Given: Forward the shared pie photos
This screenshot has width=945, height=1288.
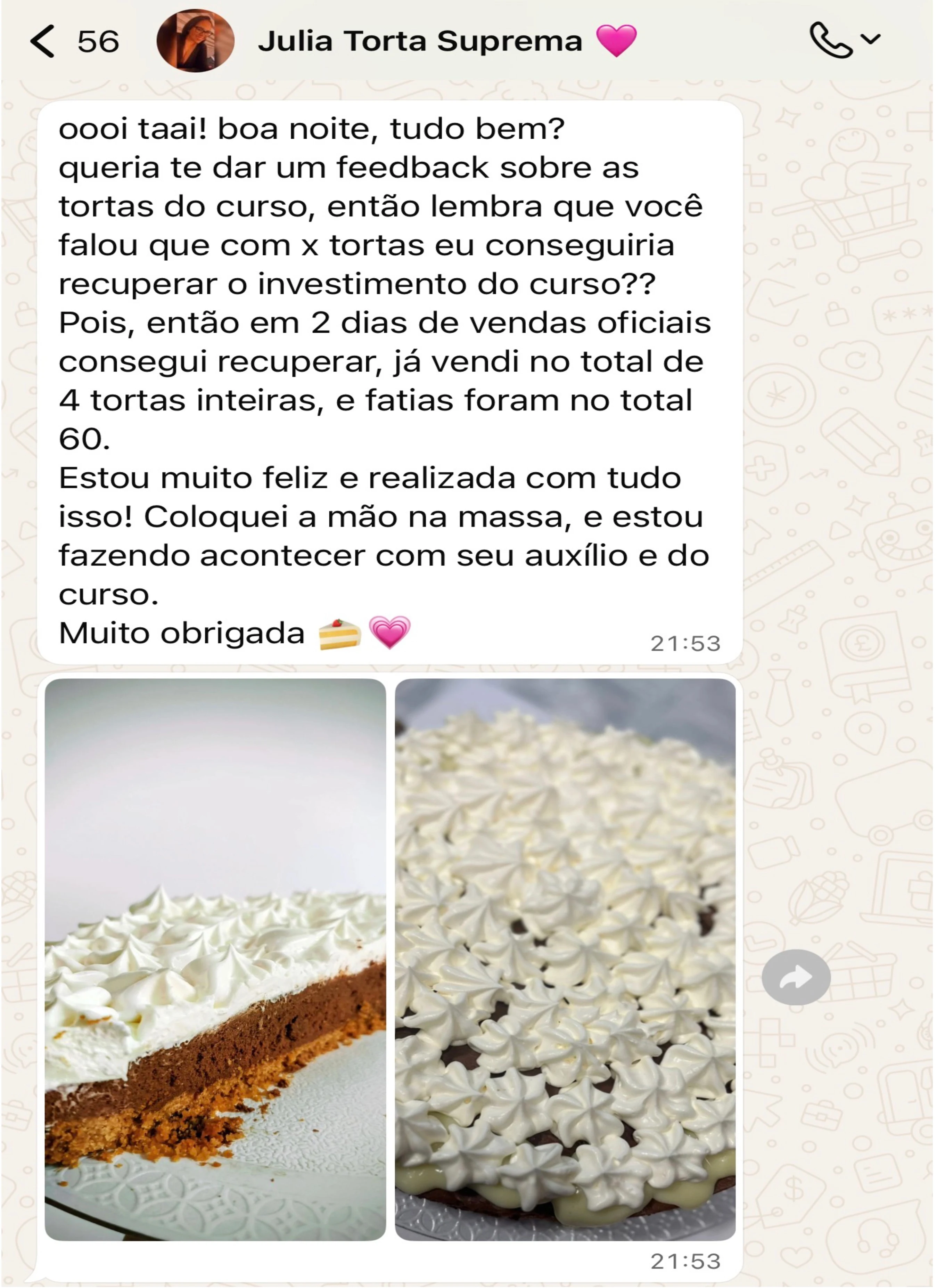Looking at the screenshot, I should (x=796, y=977).
